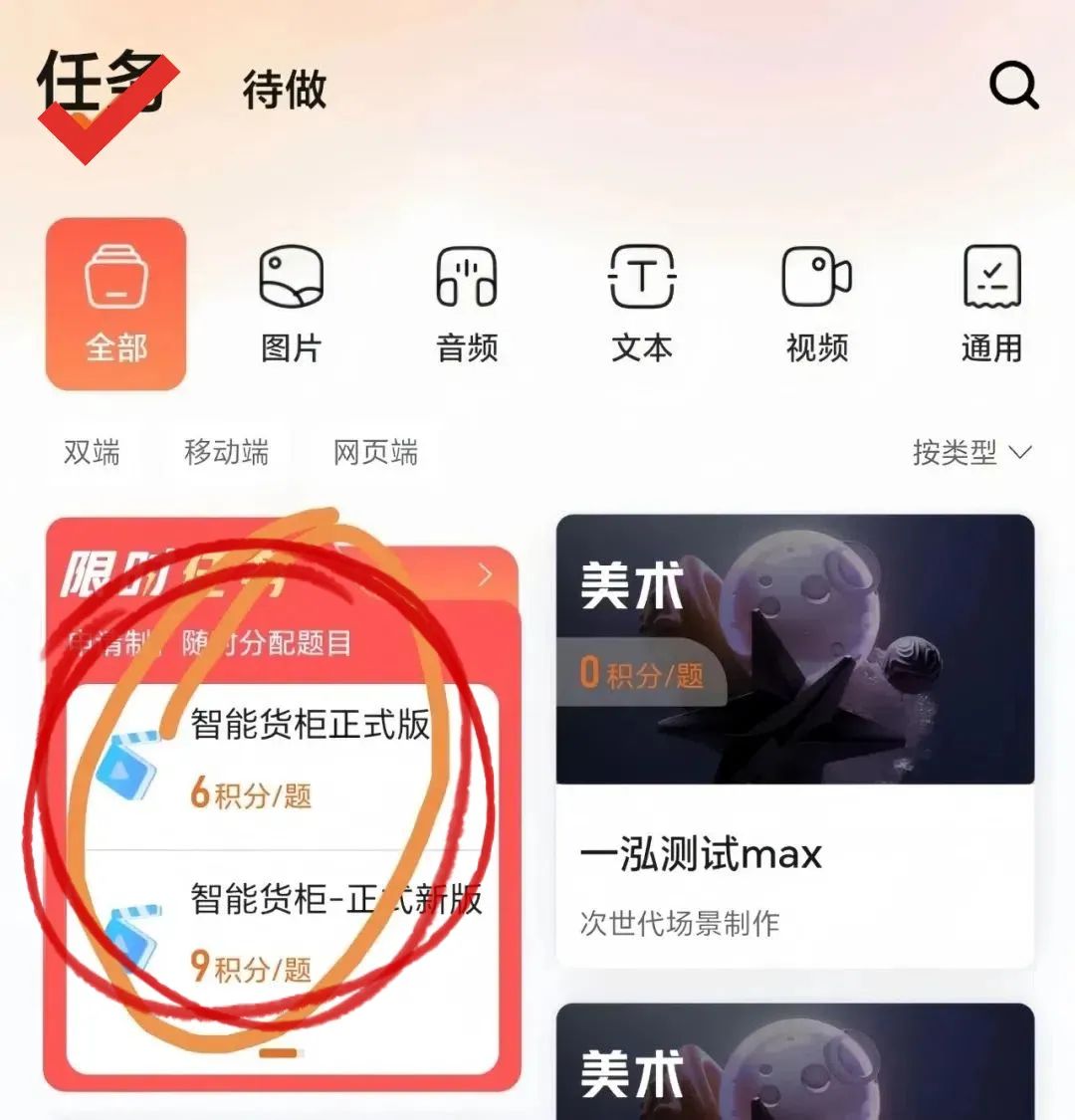This screenshot has width=1075, height=1120.
Task: Open the 限时任务 arrow
Action: pyautogui.click(x=485, y=575)
